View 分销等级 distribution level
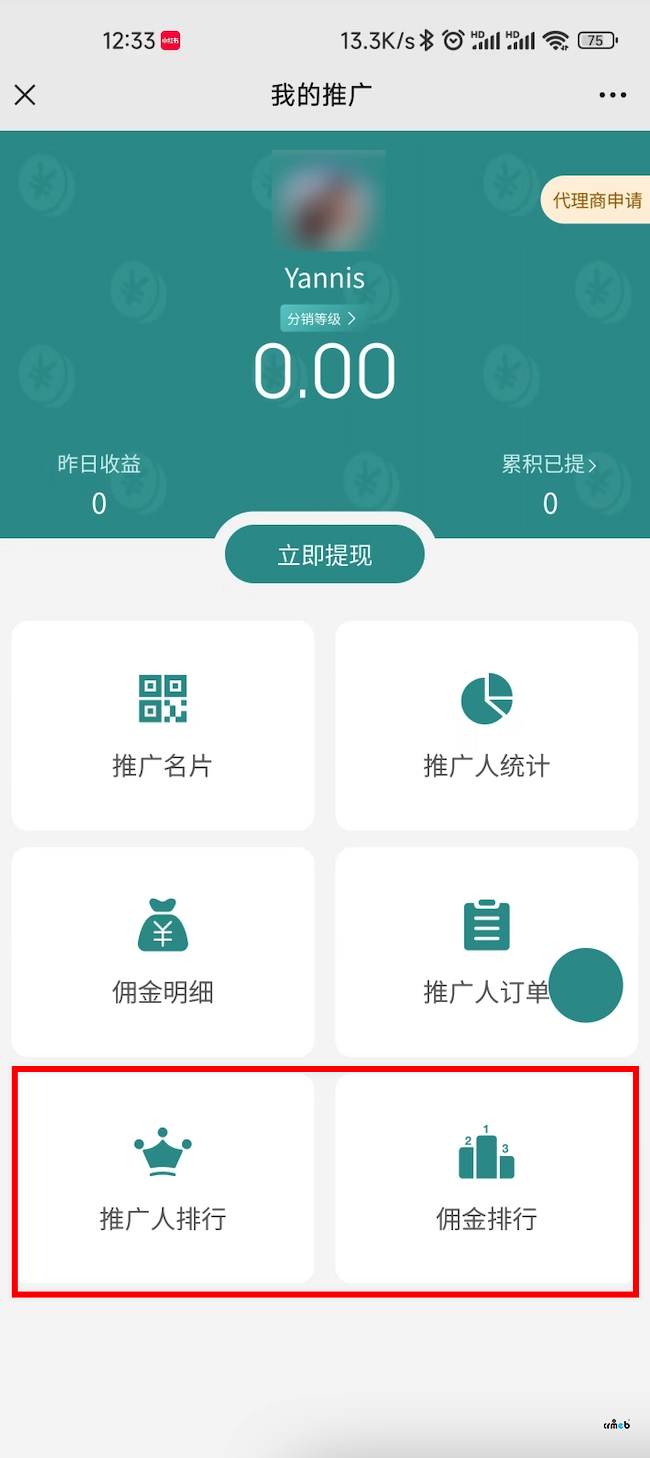The width and height of the screenshot is (650, 1458). coord(320,319)
